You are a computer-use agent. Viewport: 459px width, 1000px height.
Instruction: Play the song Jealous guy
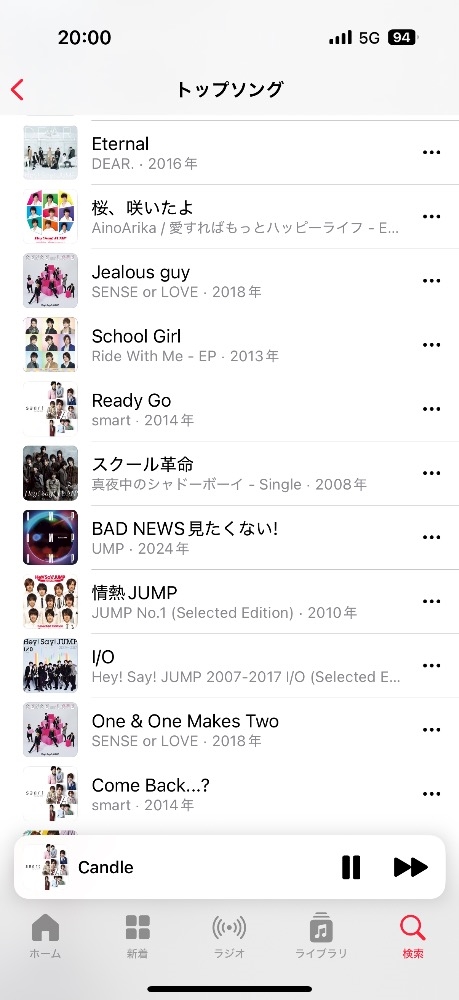(230, 281)
